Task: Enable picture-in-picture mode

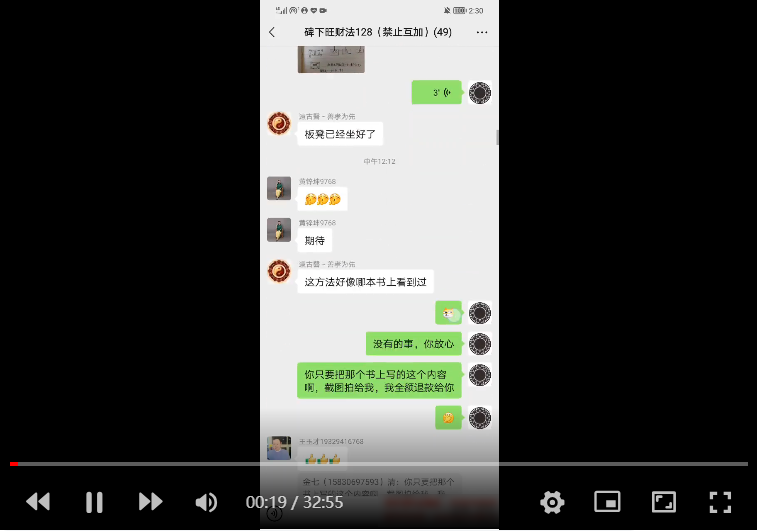Action: pos(607,502)
